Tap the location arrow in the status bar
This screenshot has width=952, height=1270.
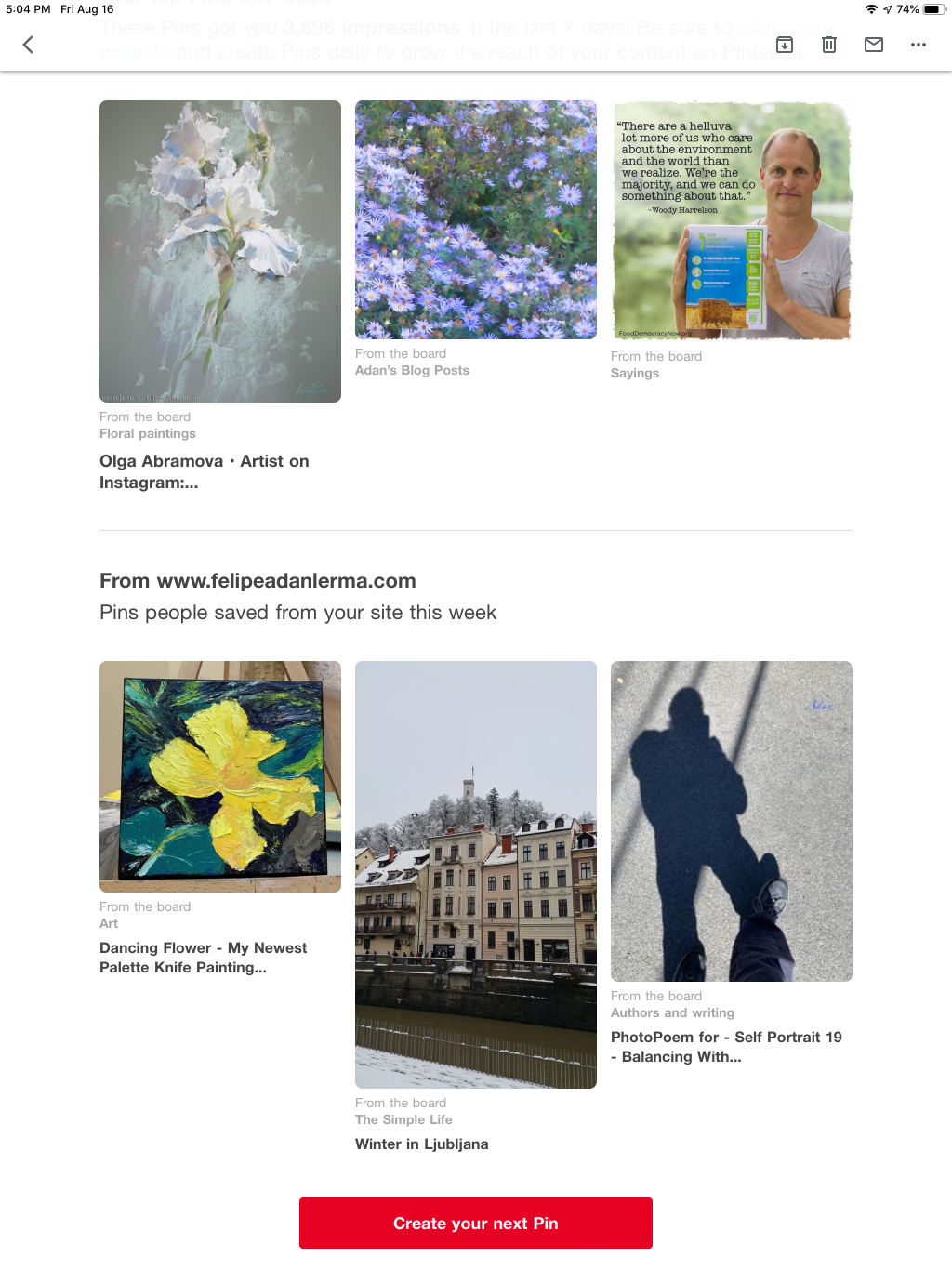(889, 9)
